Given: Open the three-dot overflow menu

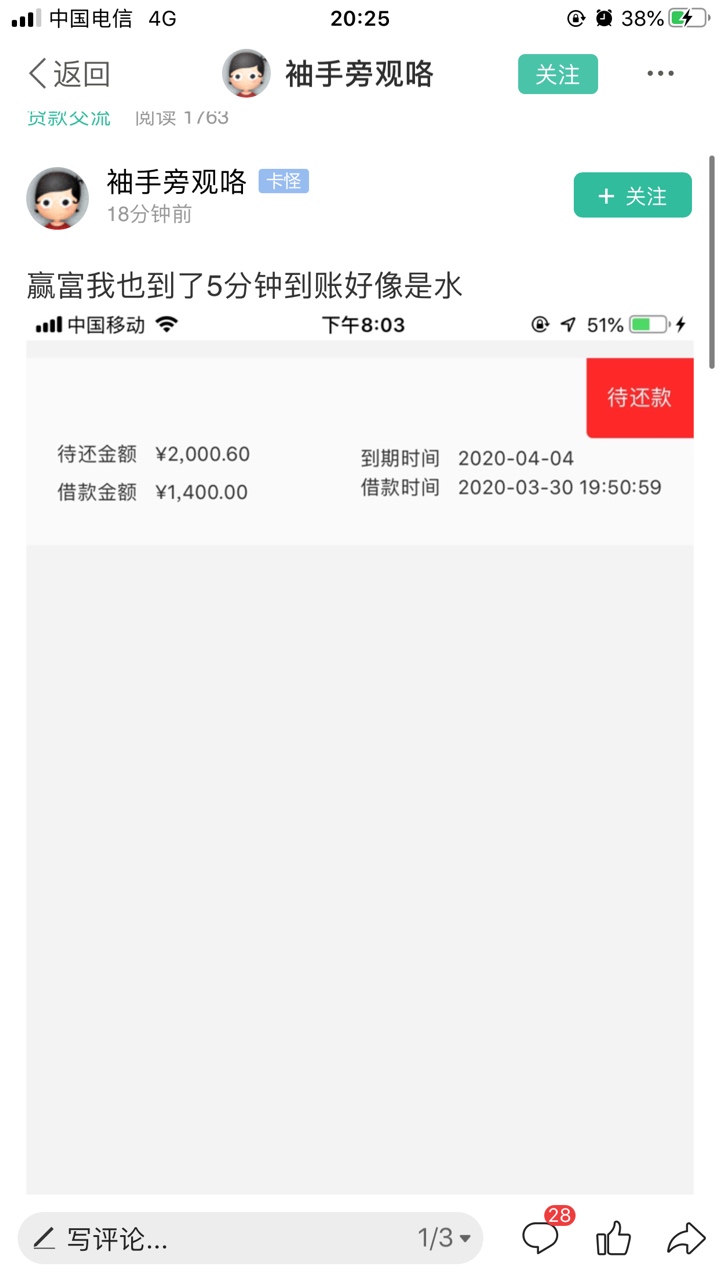Looking at the screenshot, I should (660, 74).
